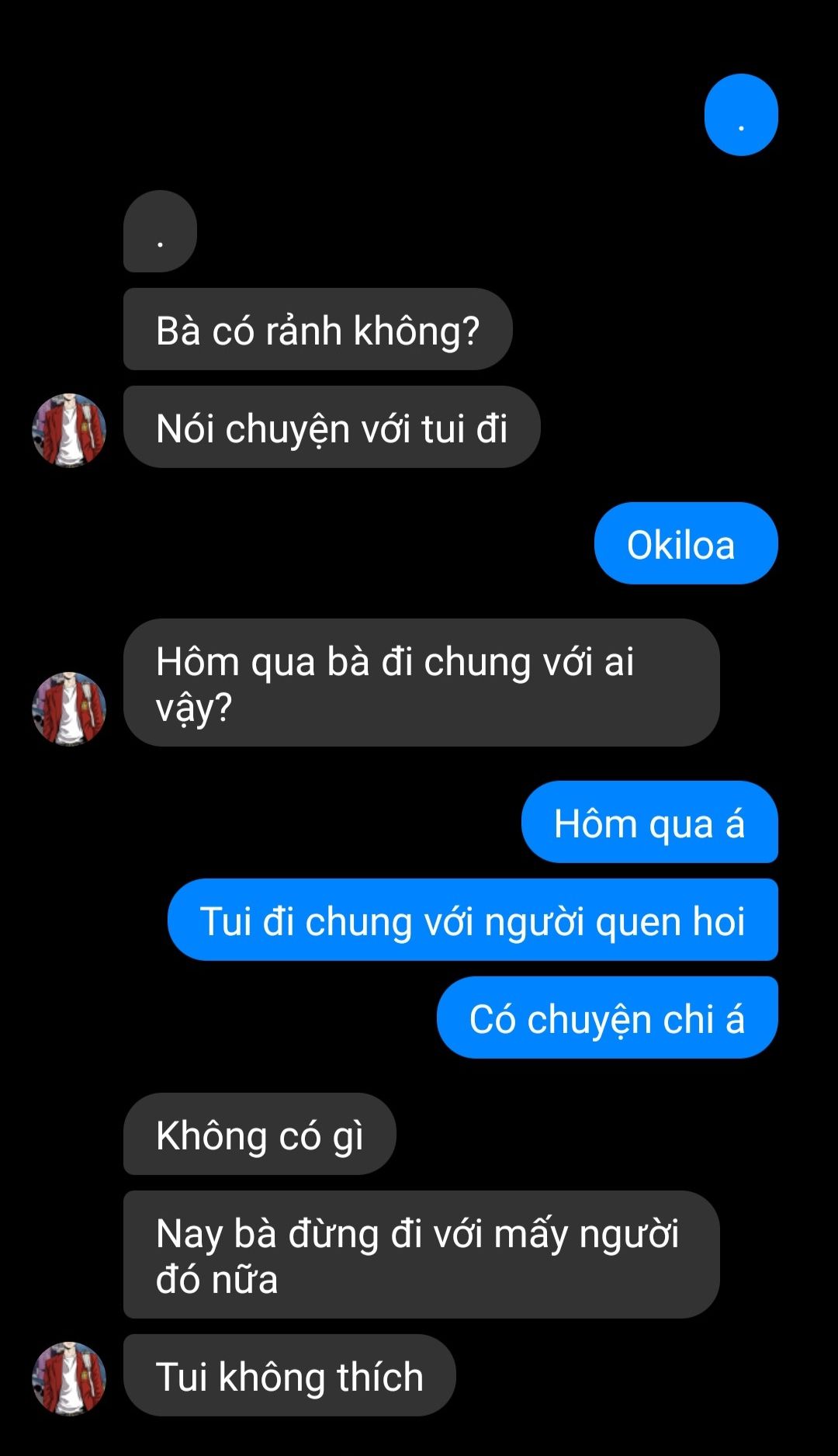Image resolution: width=838 pixels, height=1456 pixels.
Task: Open the avatar beside "Tui không thích"
Action: point(68,1378)
